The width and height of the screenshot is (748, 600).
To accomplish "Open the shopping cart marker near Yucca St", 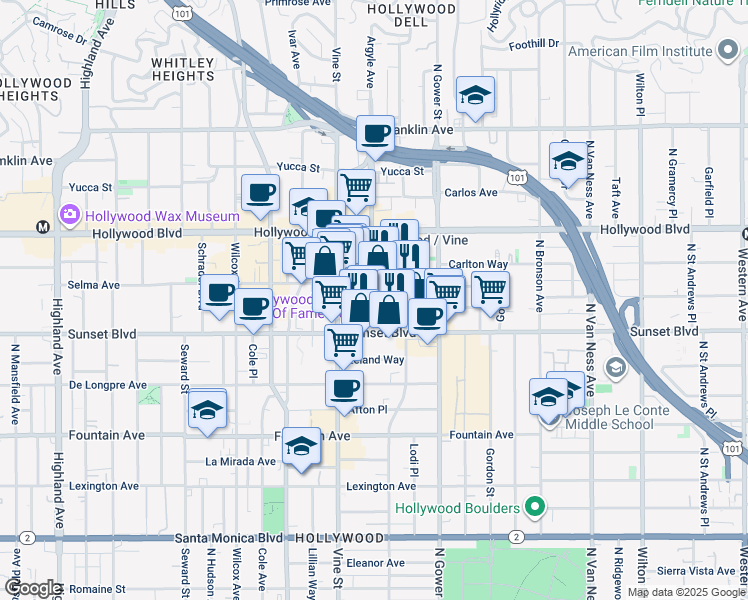I will [356, 191].
